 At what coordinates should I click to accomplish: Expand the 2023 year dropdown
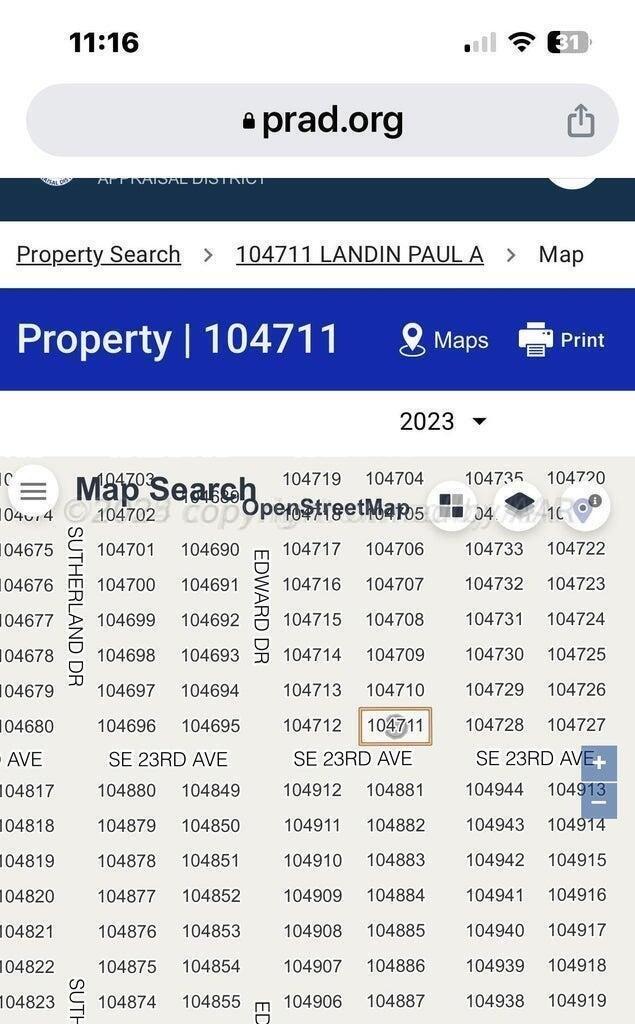[443, 421]
